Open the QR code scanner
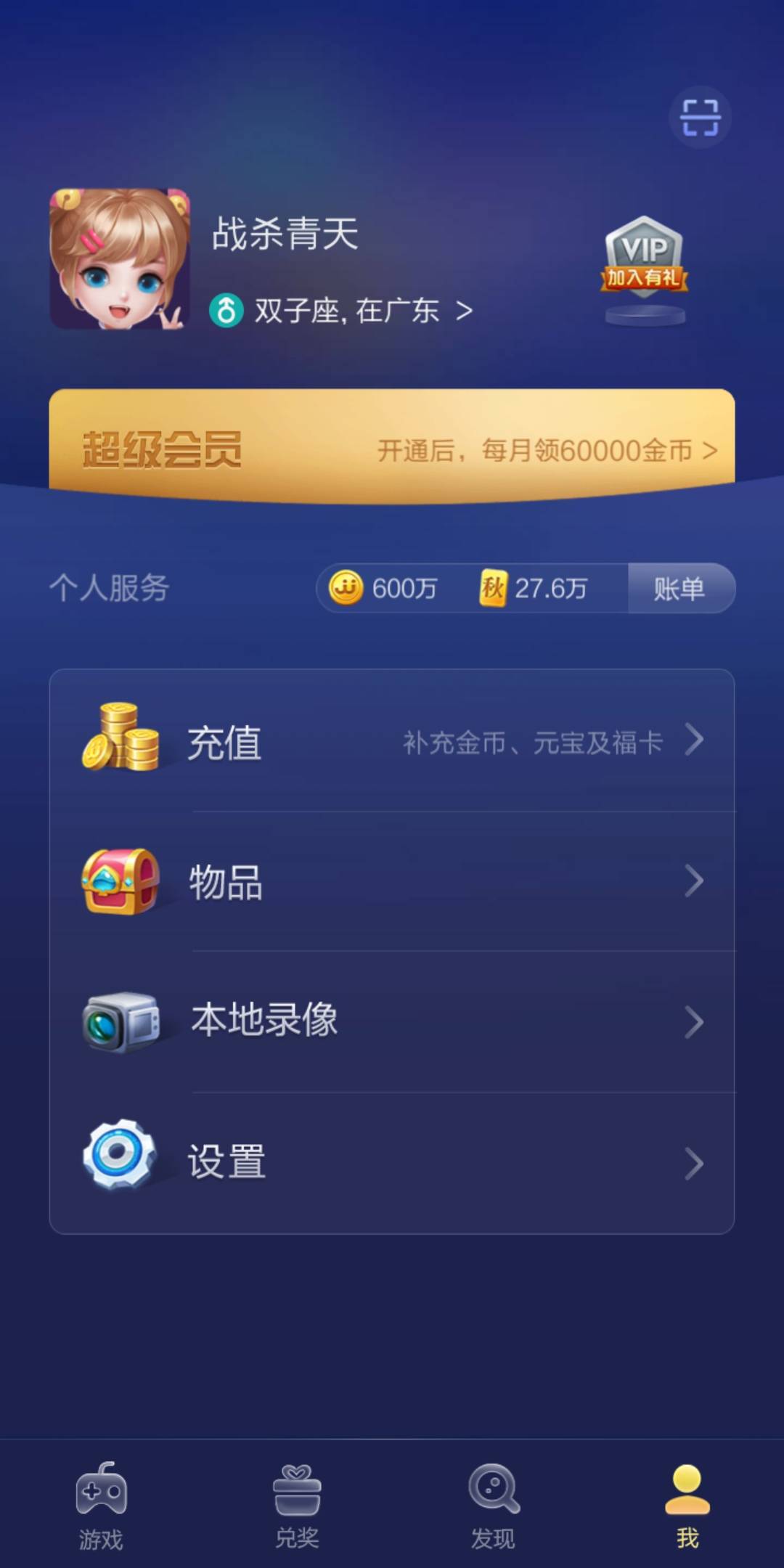Viewport: 784px width, 1568px height. coord(699,118)
